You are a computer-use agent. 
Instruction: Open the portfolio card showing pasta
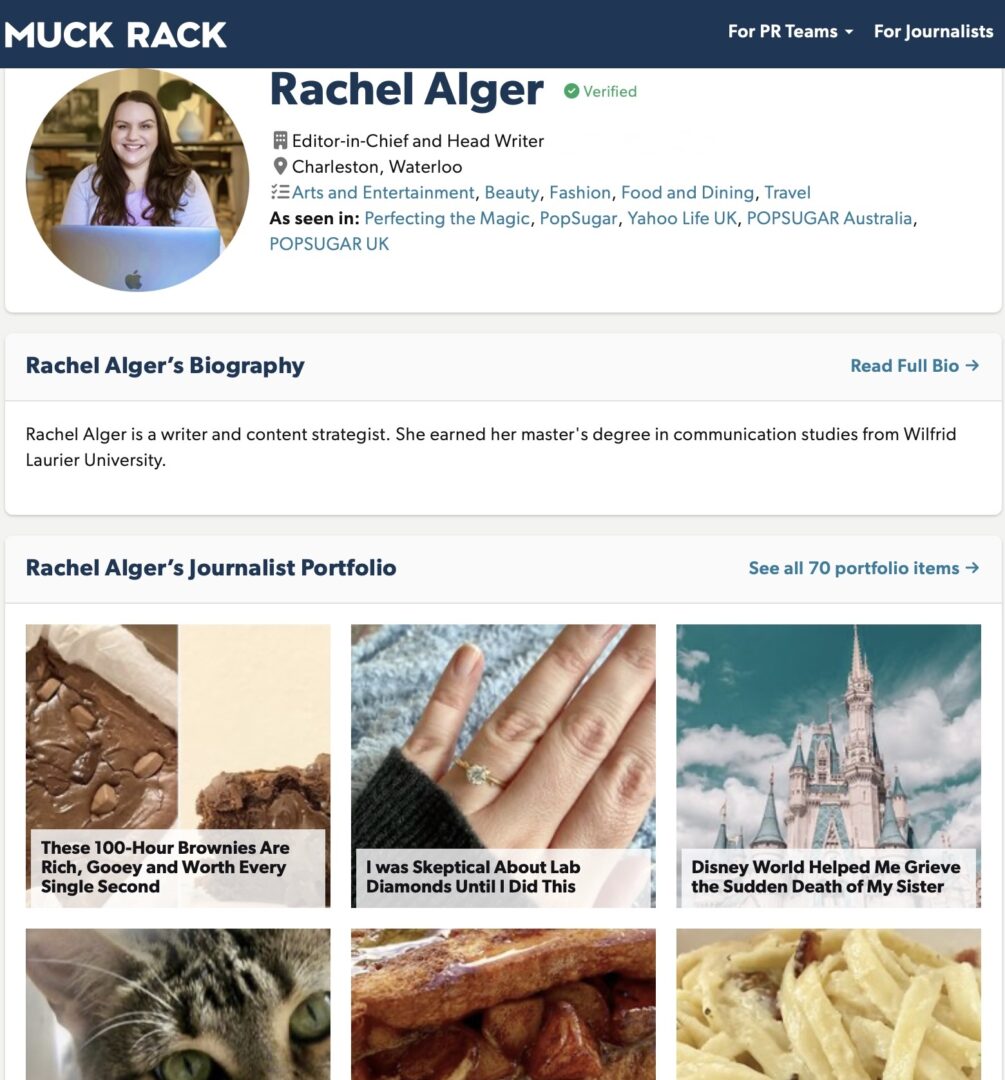pyautogui.click(x=828, y=1004)
